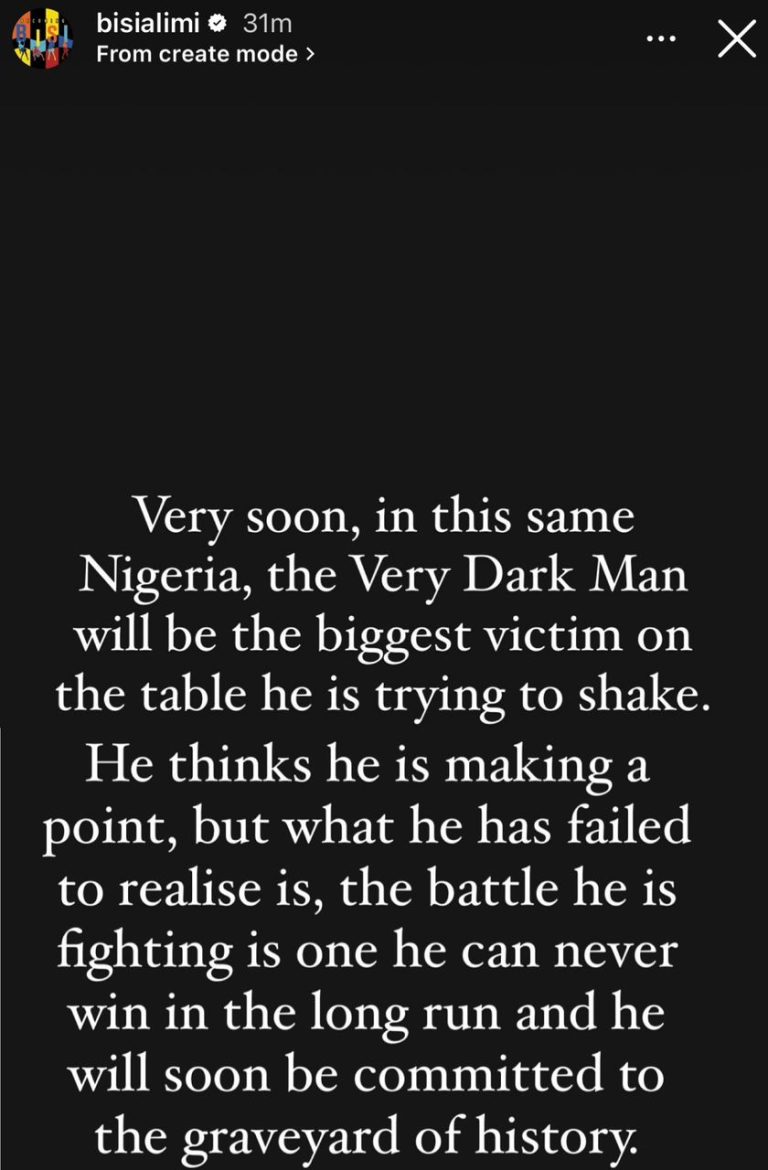Close the story viewer
Viewport: 768px width, 1170px height.
tap(736, 40)
